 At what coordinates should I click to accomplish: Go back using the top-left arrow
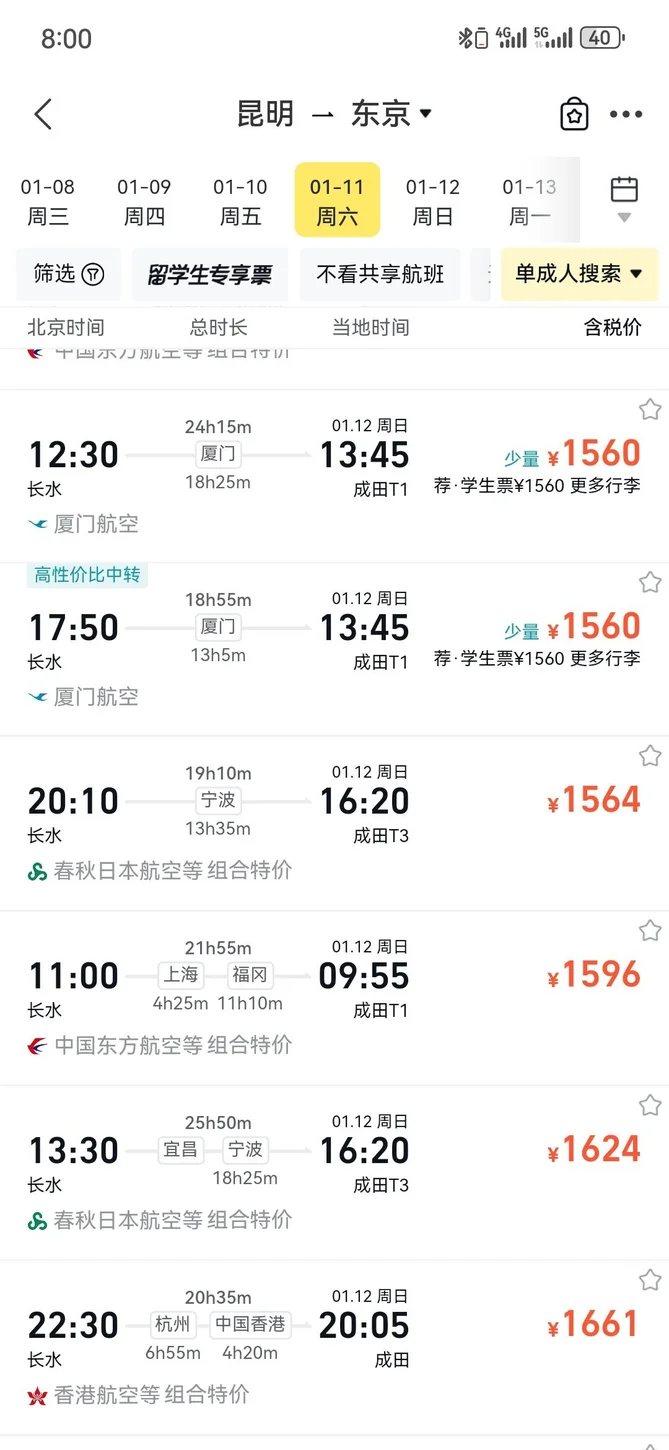point(43,114)
